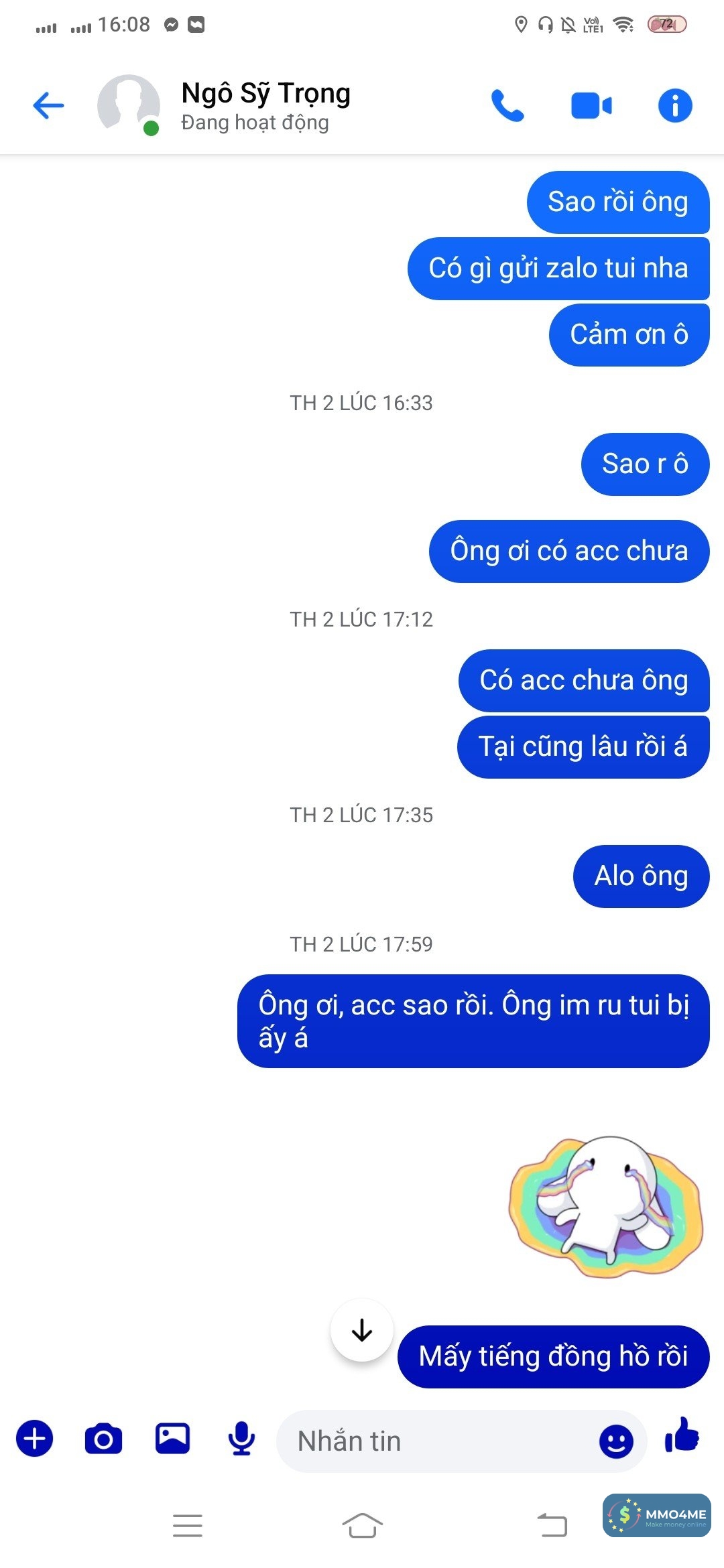Open recent apps from the navigation bar
Viewport: 724px width, 1568px height.
tap(188, 1526)
